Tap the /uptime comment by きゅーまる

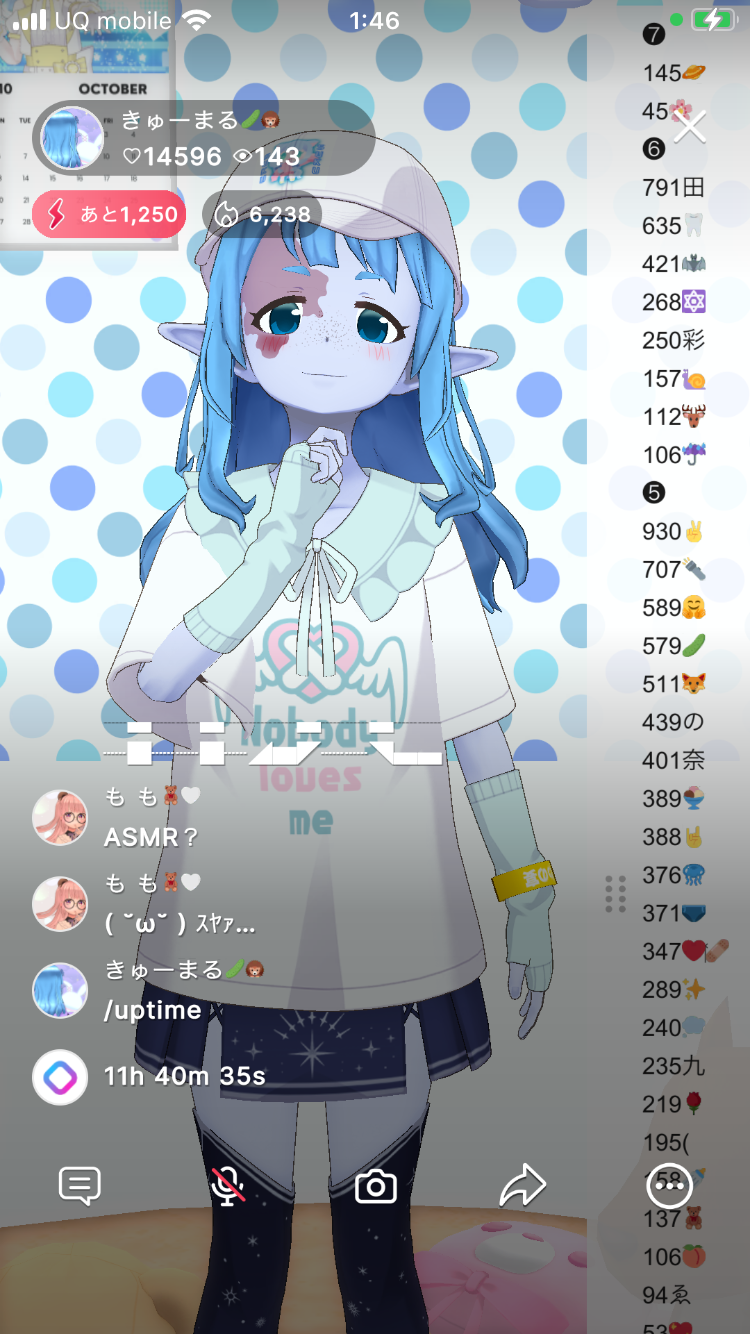[152, 1010]
